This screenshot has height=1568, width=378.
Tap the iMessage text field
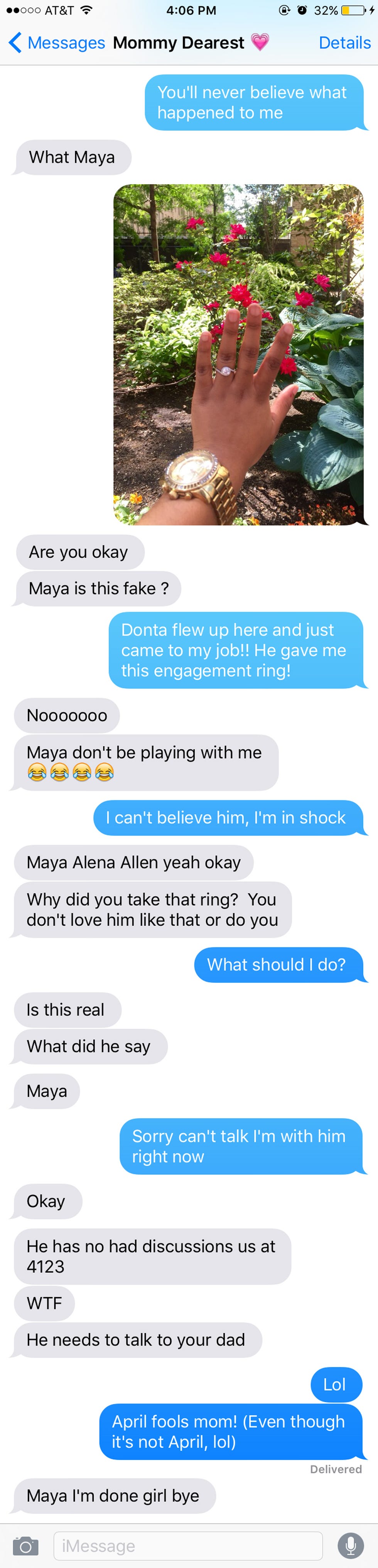tap(187, 1546)
